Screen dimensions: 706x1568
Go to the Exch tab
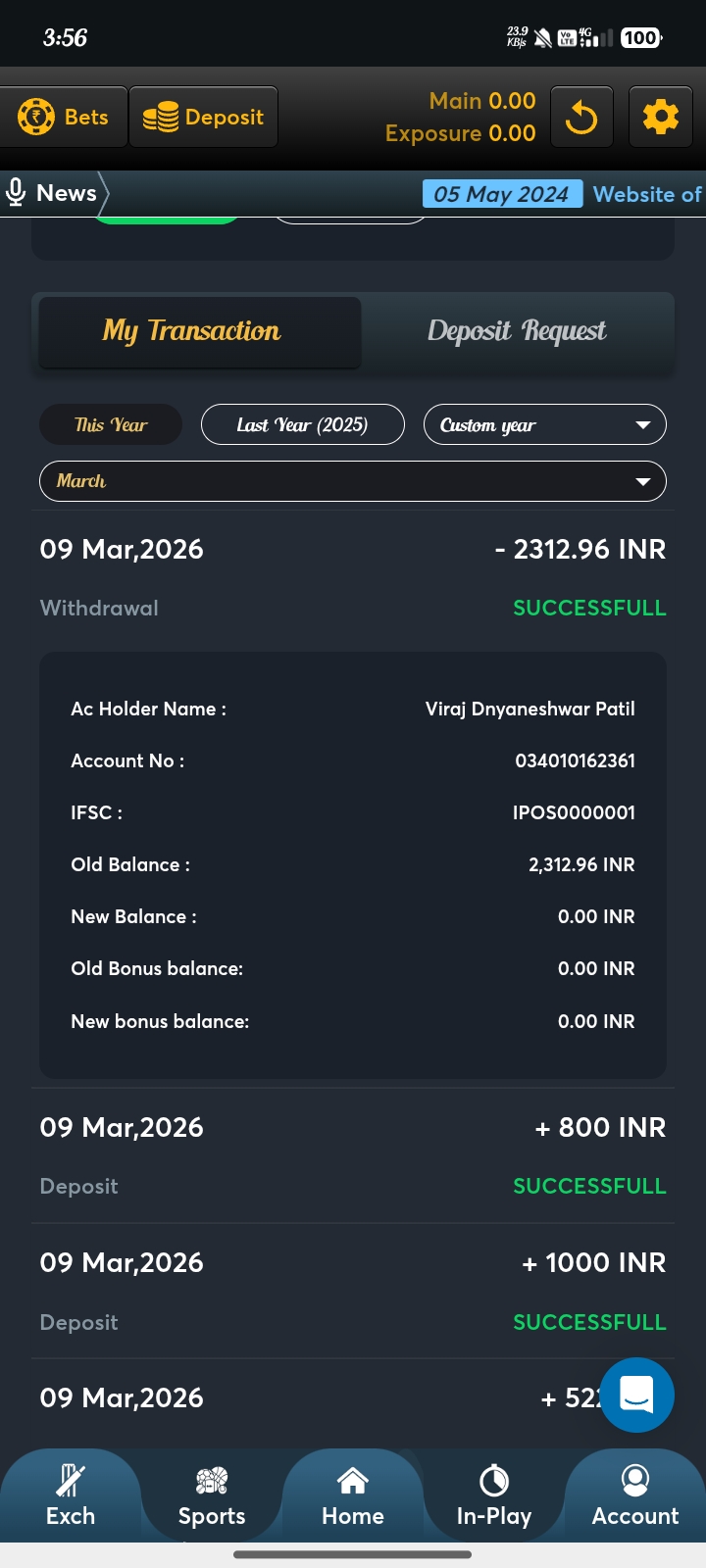point(71,1495)
